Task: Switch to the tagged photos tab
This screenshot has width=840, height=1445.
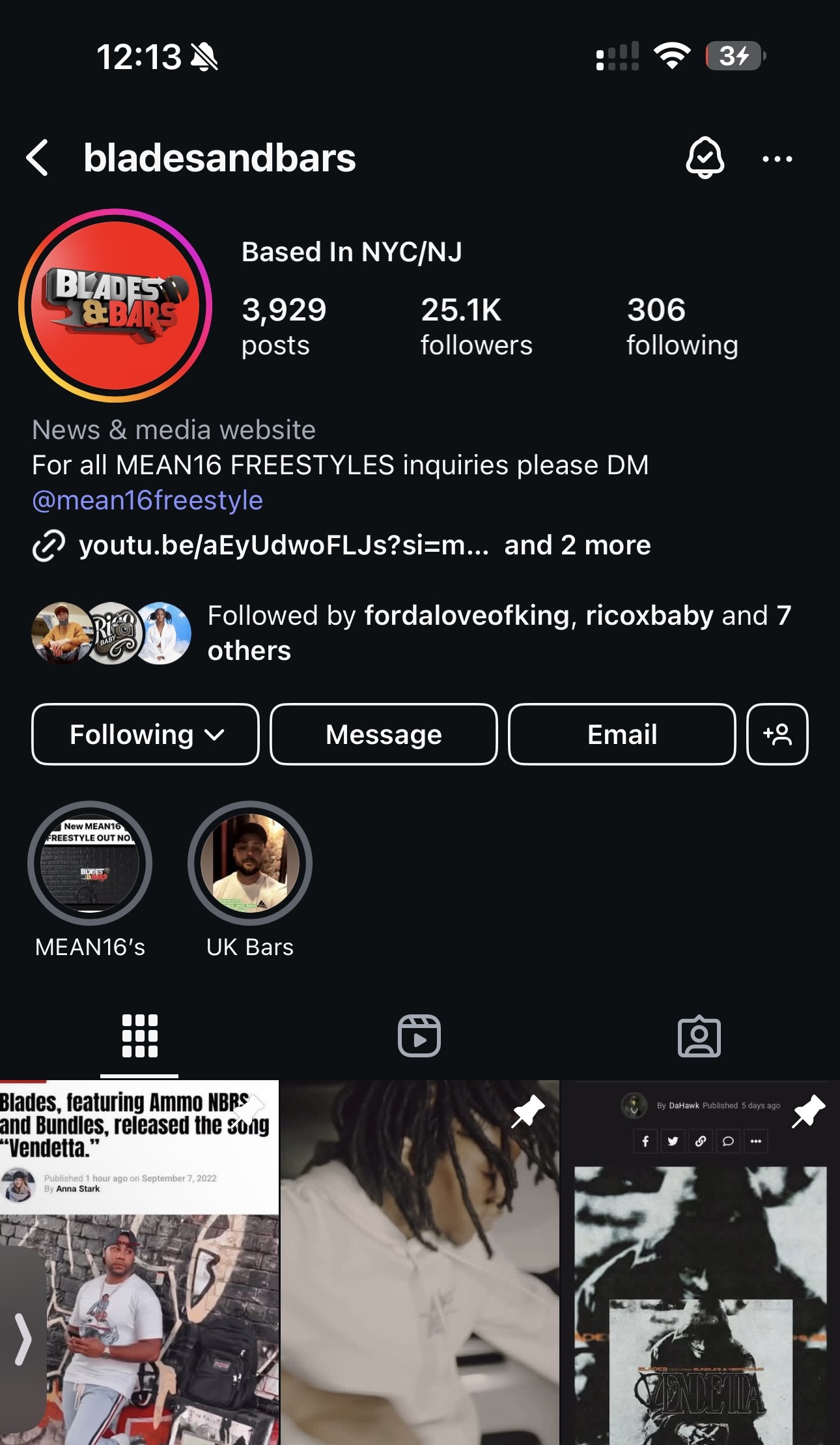Action: point(699,1036)
